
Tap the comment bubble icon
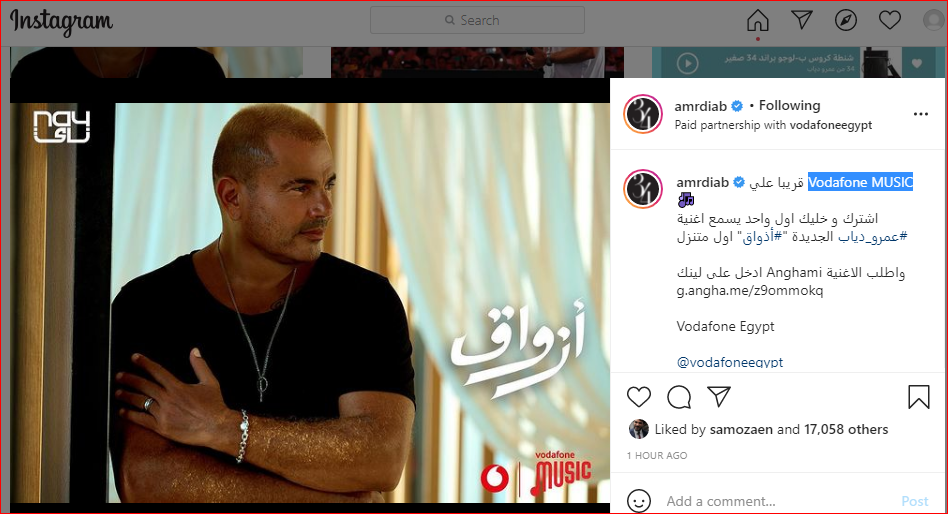679,397
